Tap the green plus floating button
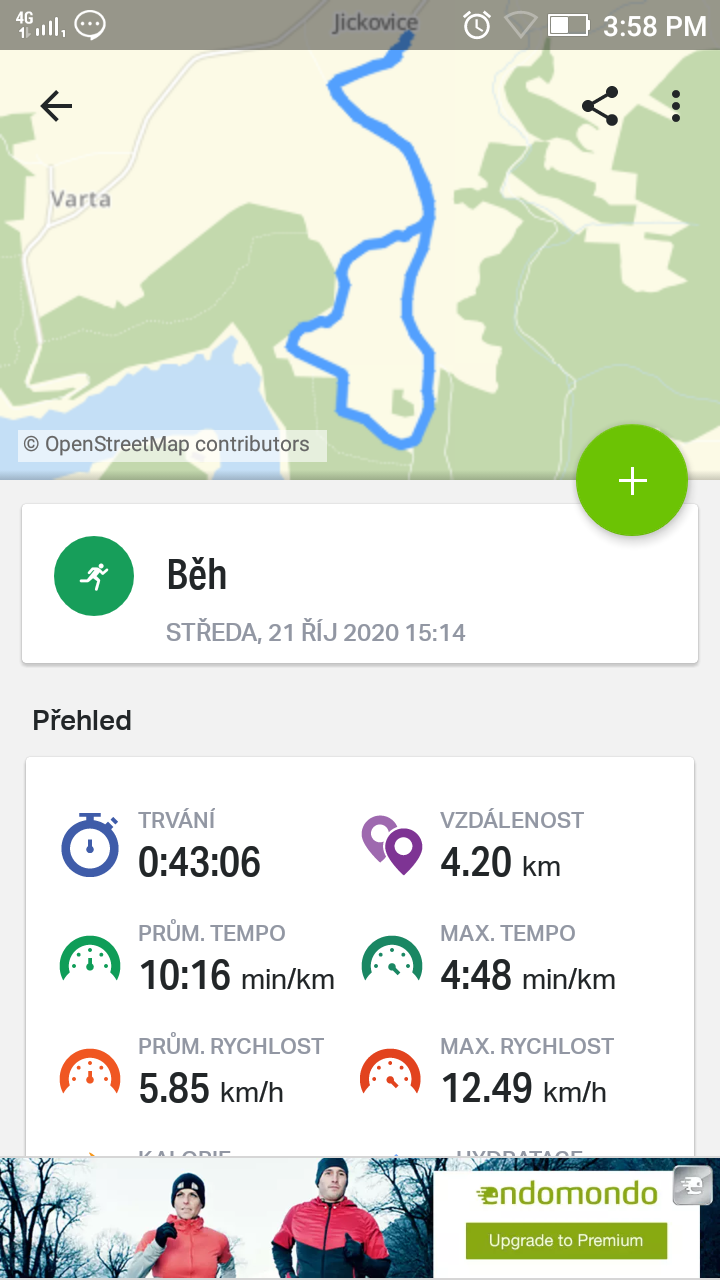The width and height of the screenshot is (720, 1280). coord(632,481)
